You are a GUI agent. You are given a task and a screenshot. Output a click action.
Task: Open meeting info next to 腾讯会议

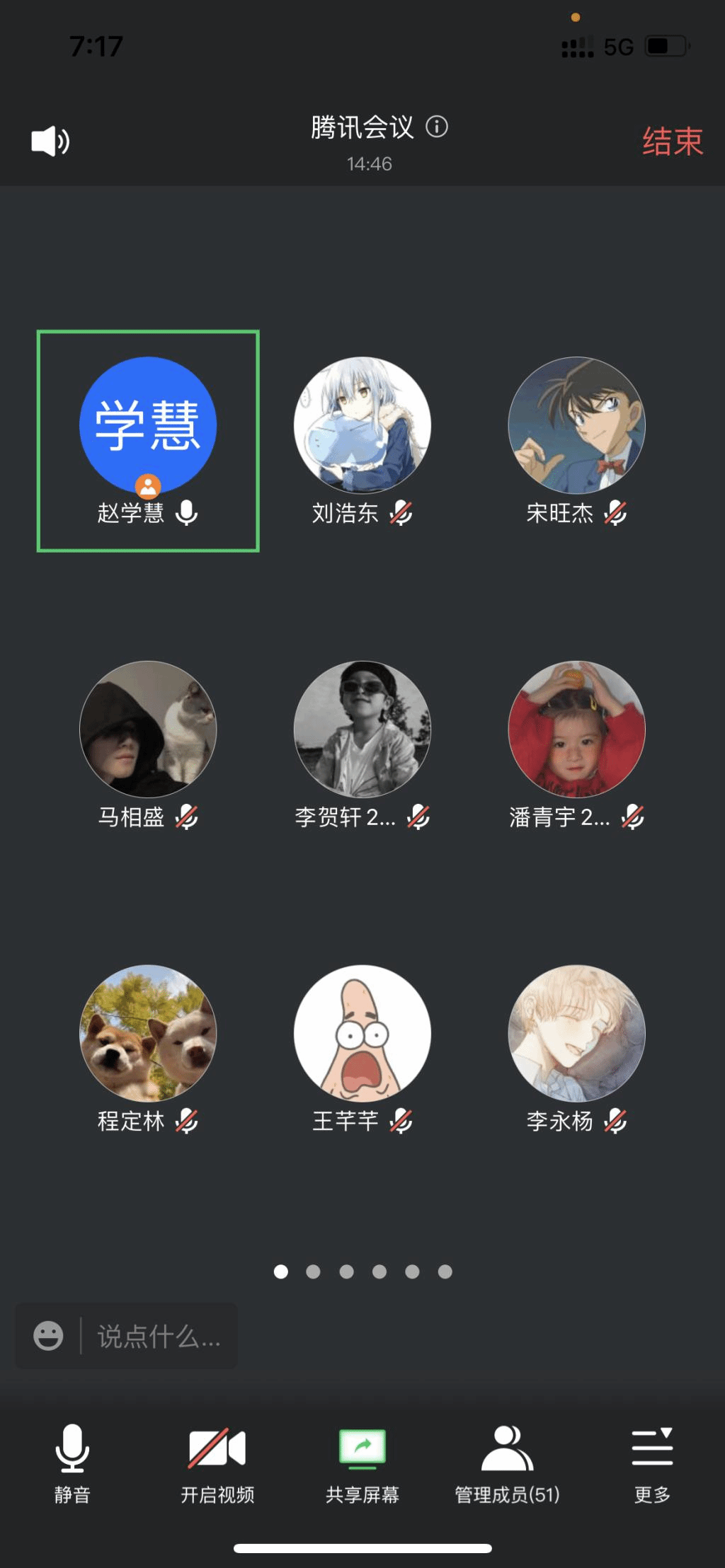coord(437,127)
